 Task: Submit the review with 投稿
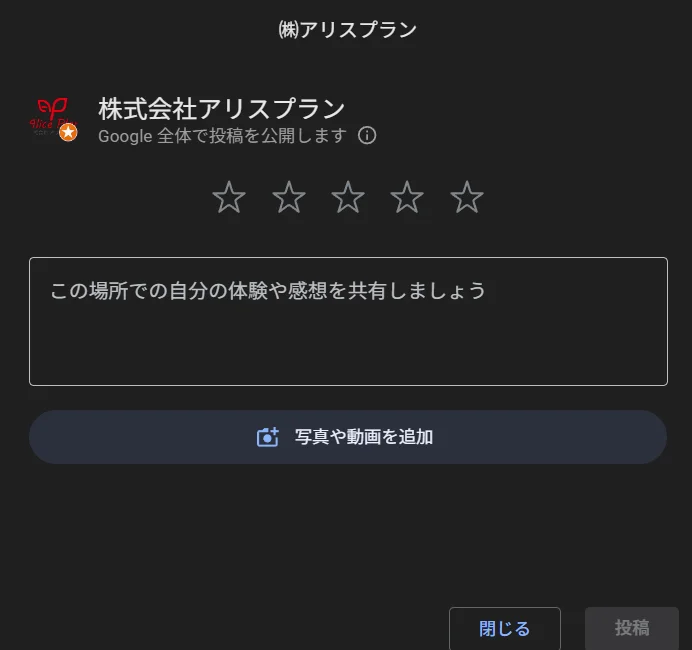tap(632, 628)
